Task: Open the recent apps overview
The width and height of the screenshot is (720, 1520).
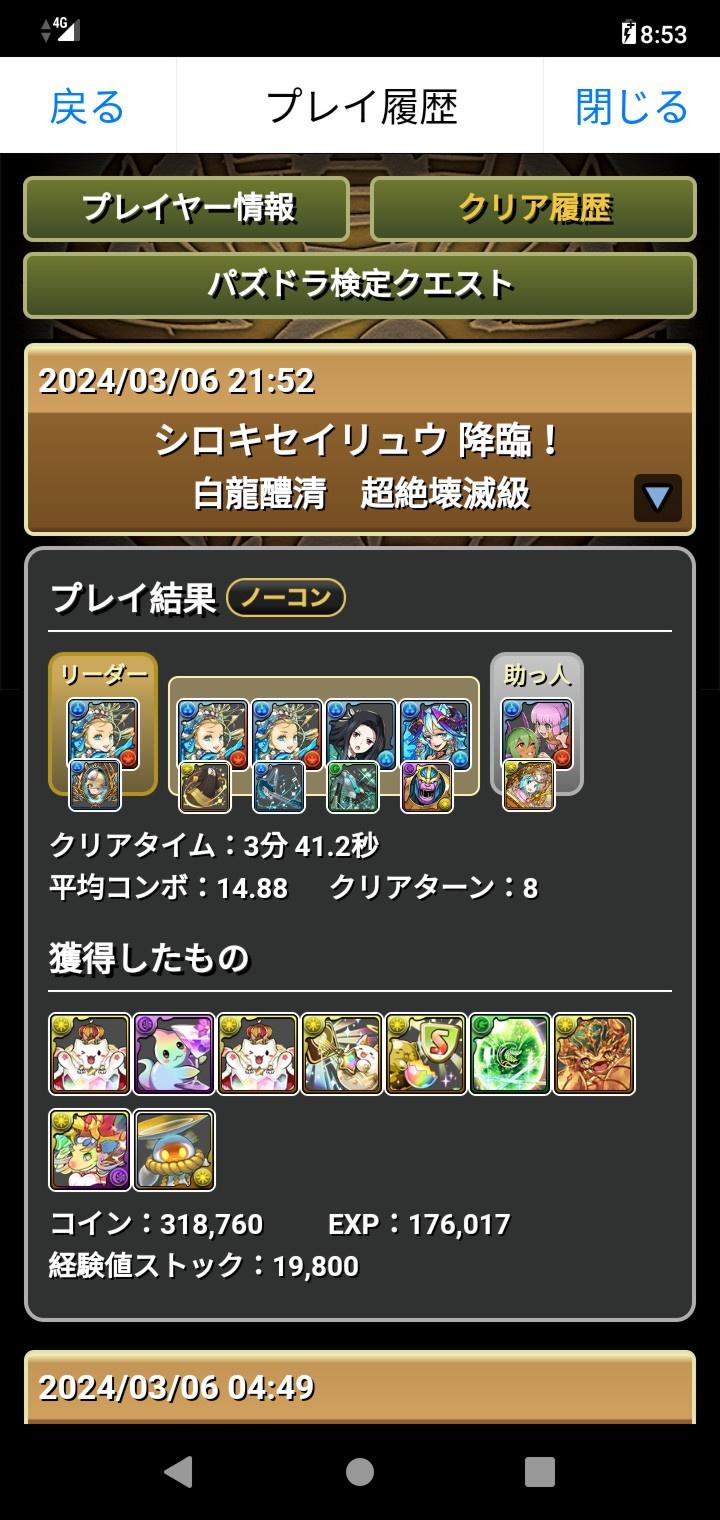Action: point(540,1471)
